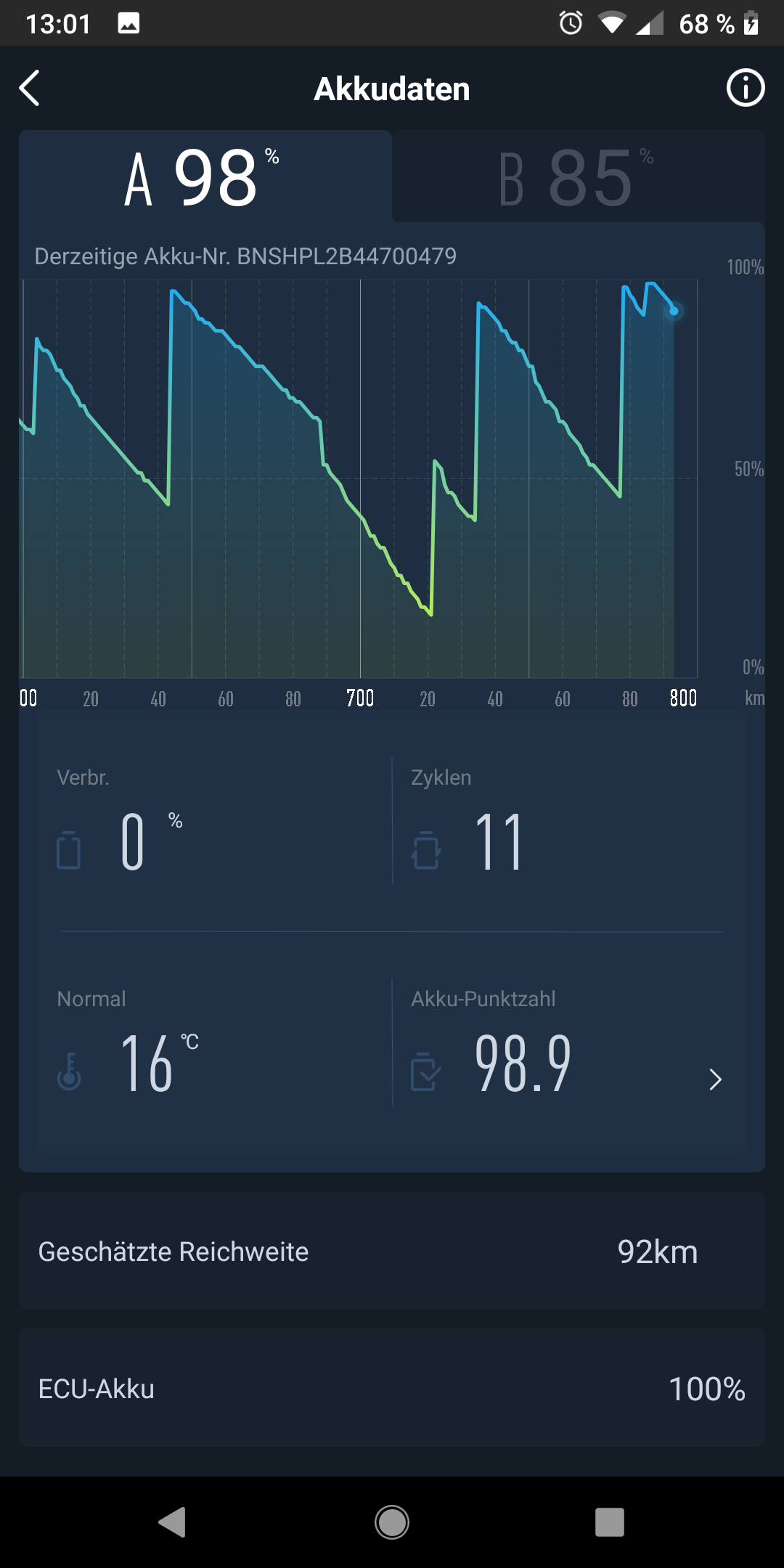Image resolution: width=784 pixels, height=1568 pixels.
Task: Tap the current point on the battery chart
Action: (x=674, y=311)
